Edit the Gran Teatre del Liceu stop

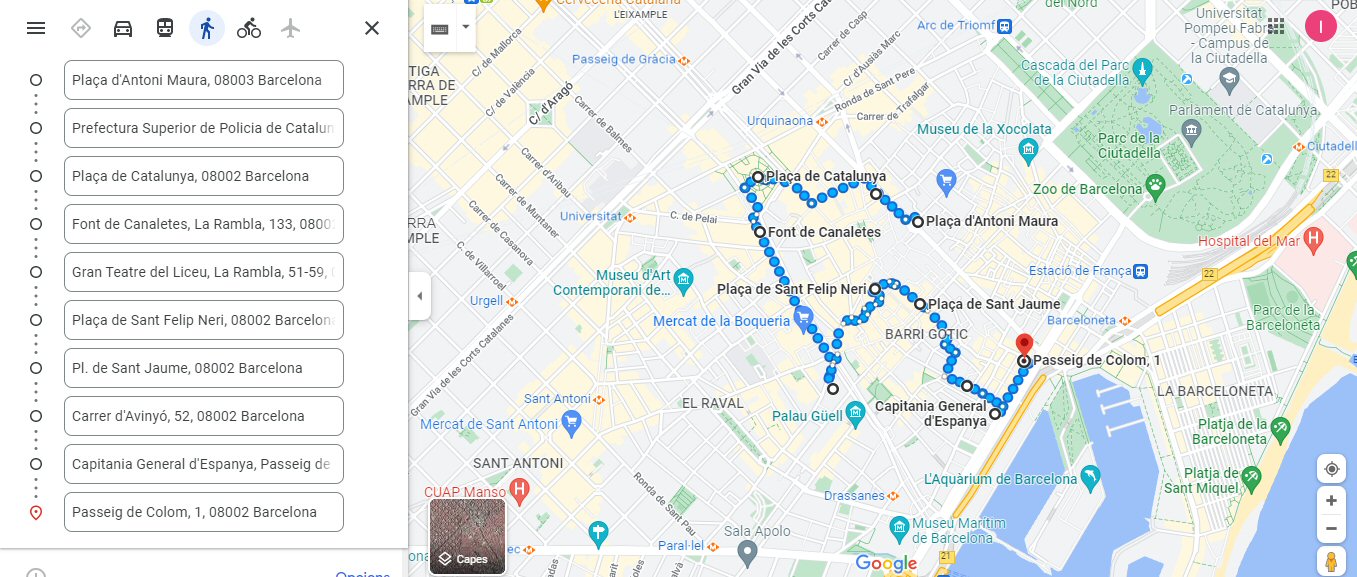[203, 272]
